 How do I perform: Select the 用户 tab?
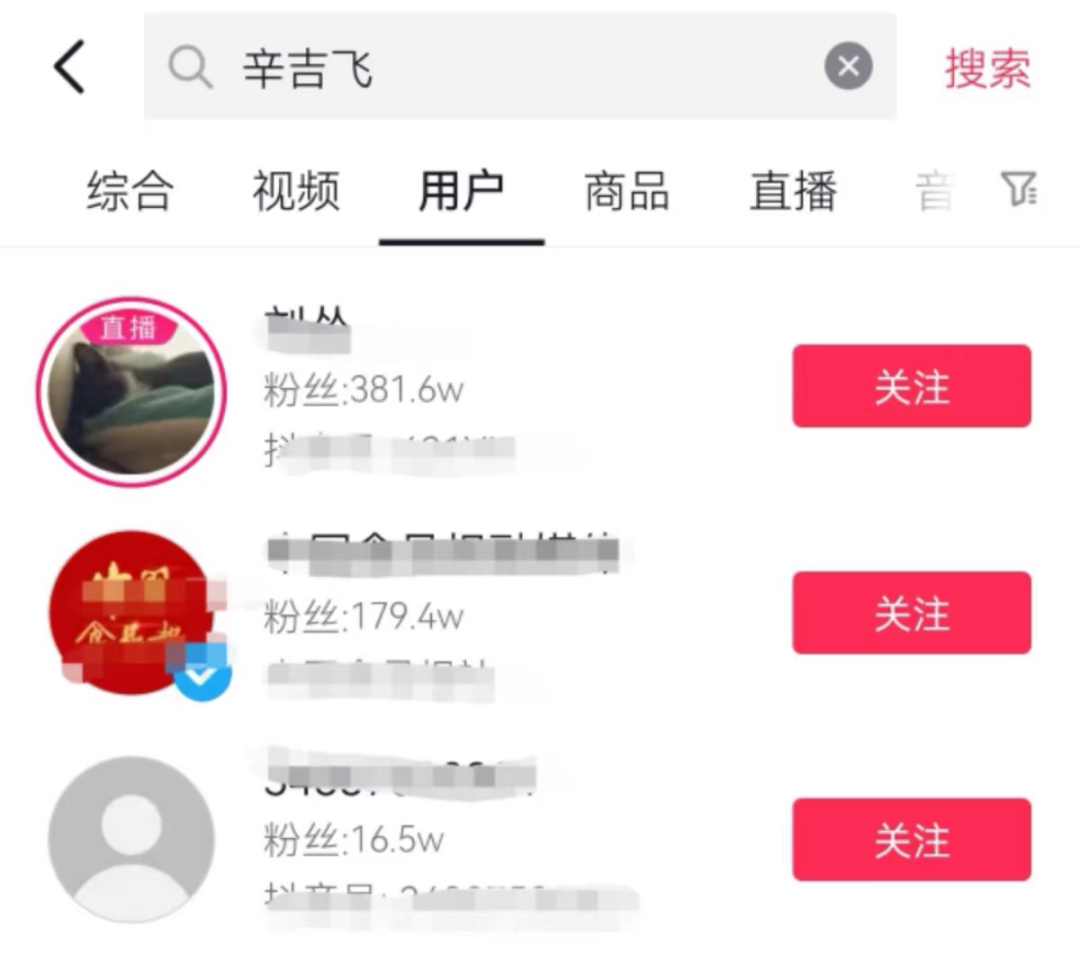pyautogui.click(x=461, y=191)
